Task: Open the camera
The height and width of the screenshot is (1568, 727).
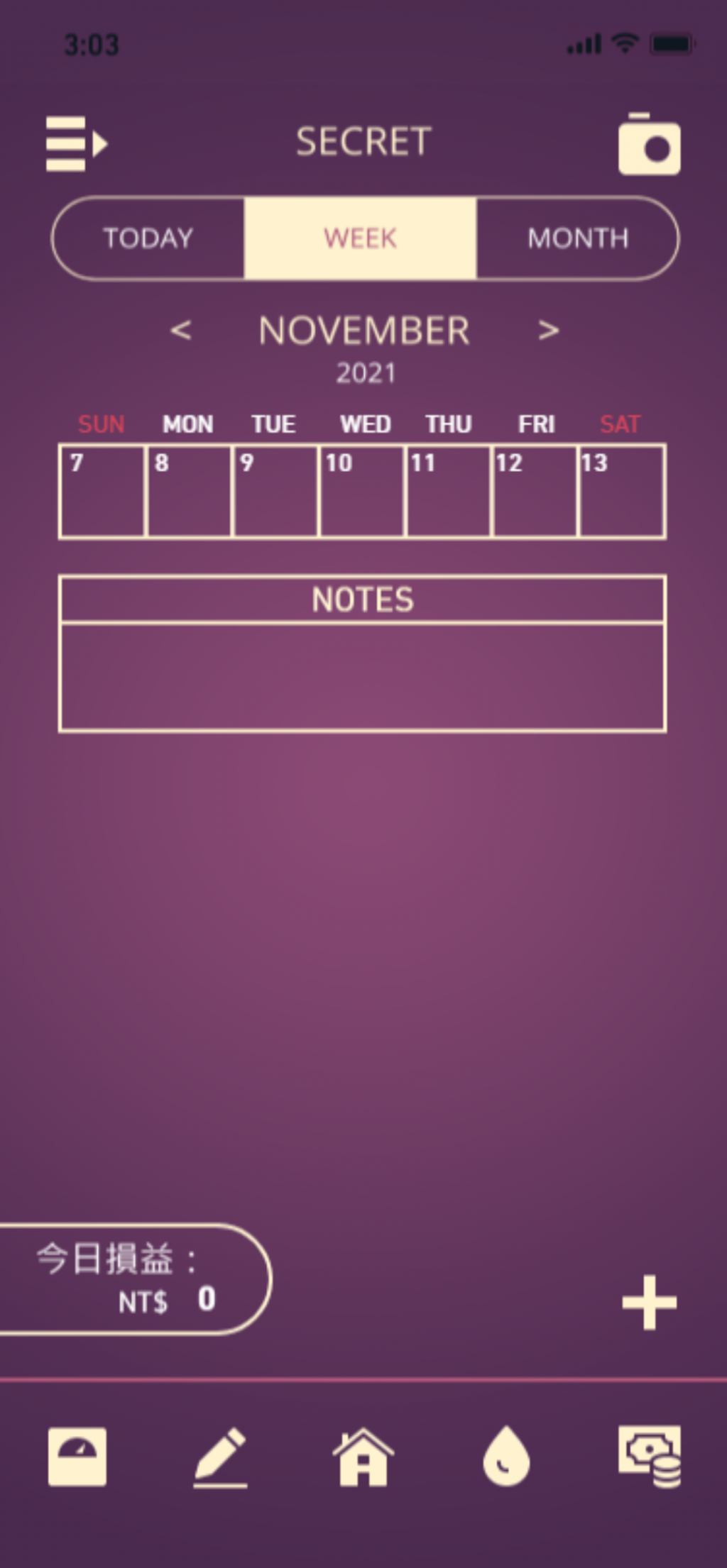Action: (x=649, y=145)
